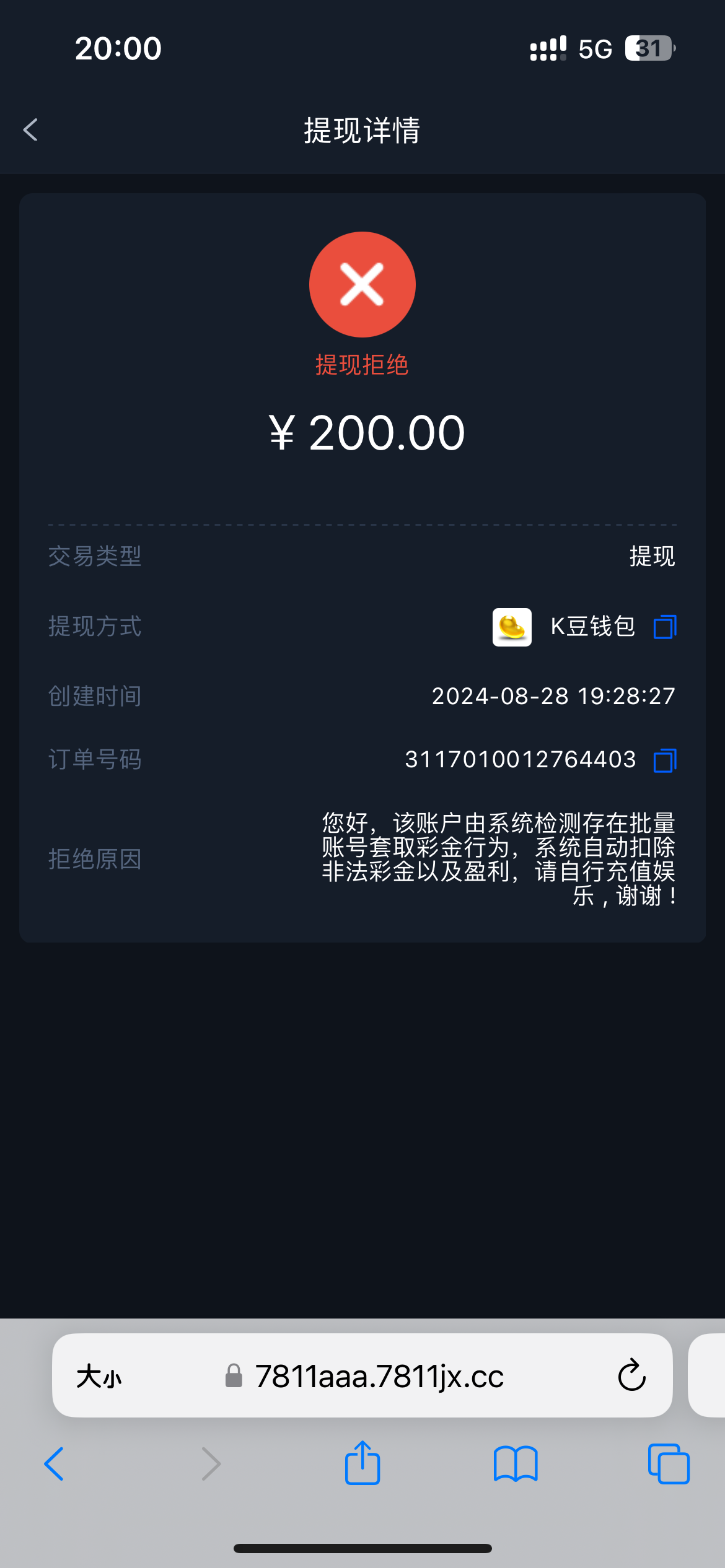Open the 大小 page settings menu
This screenshot has width=725, height=1568.
pyautogui.click(x=99, y=1377)
